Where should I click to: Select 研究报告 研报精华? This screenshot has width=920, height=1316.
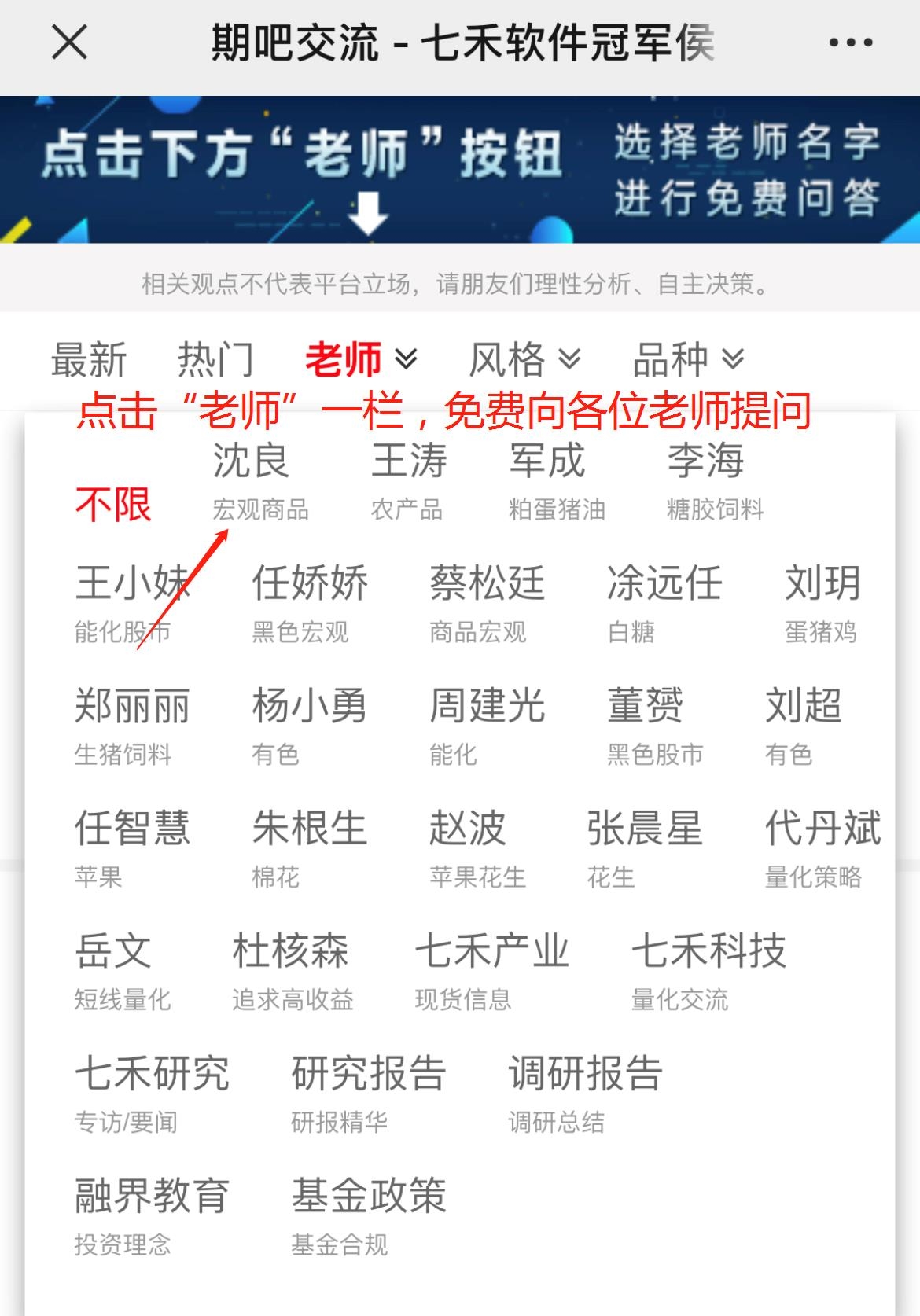[368, 1094]
